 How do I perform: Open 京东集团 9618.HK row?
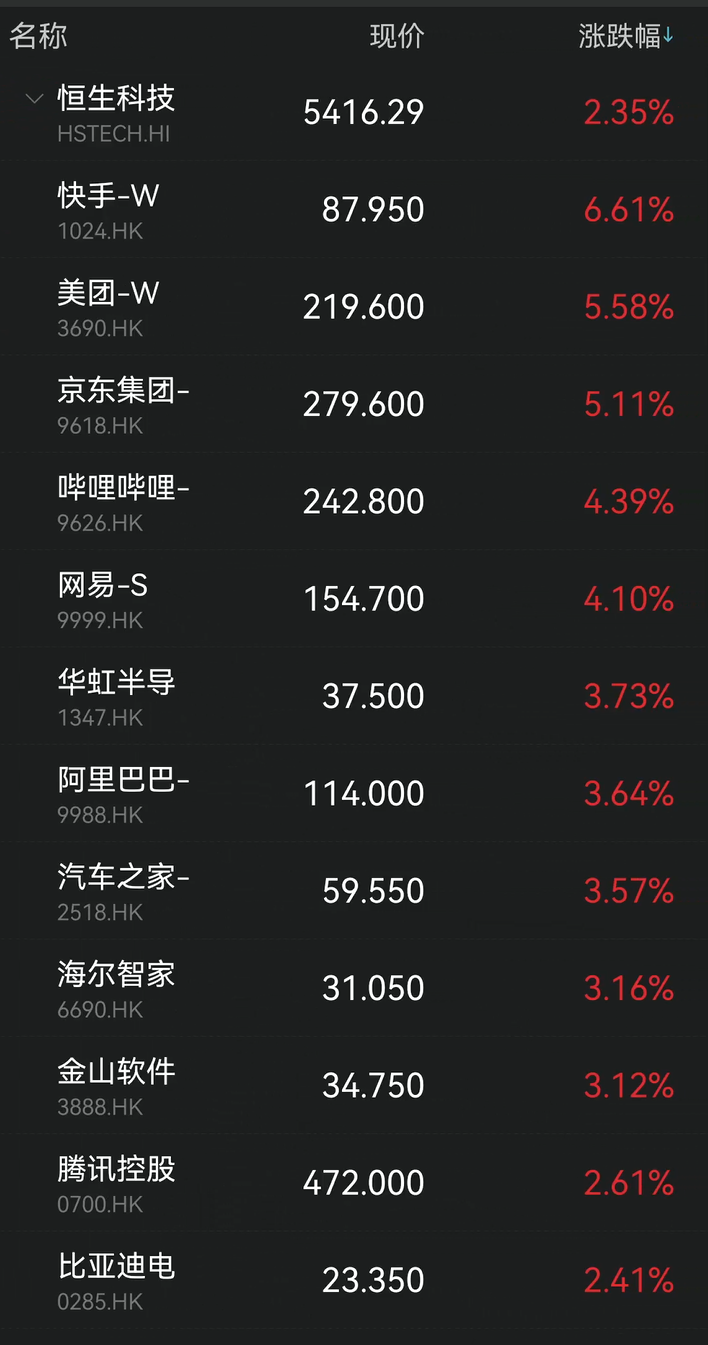(123, 403)
